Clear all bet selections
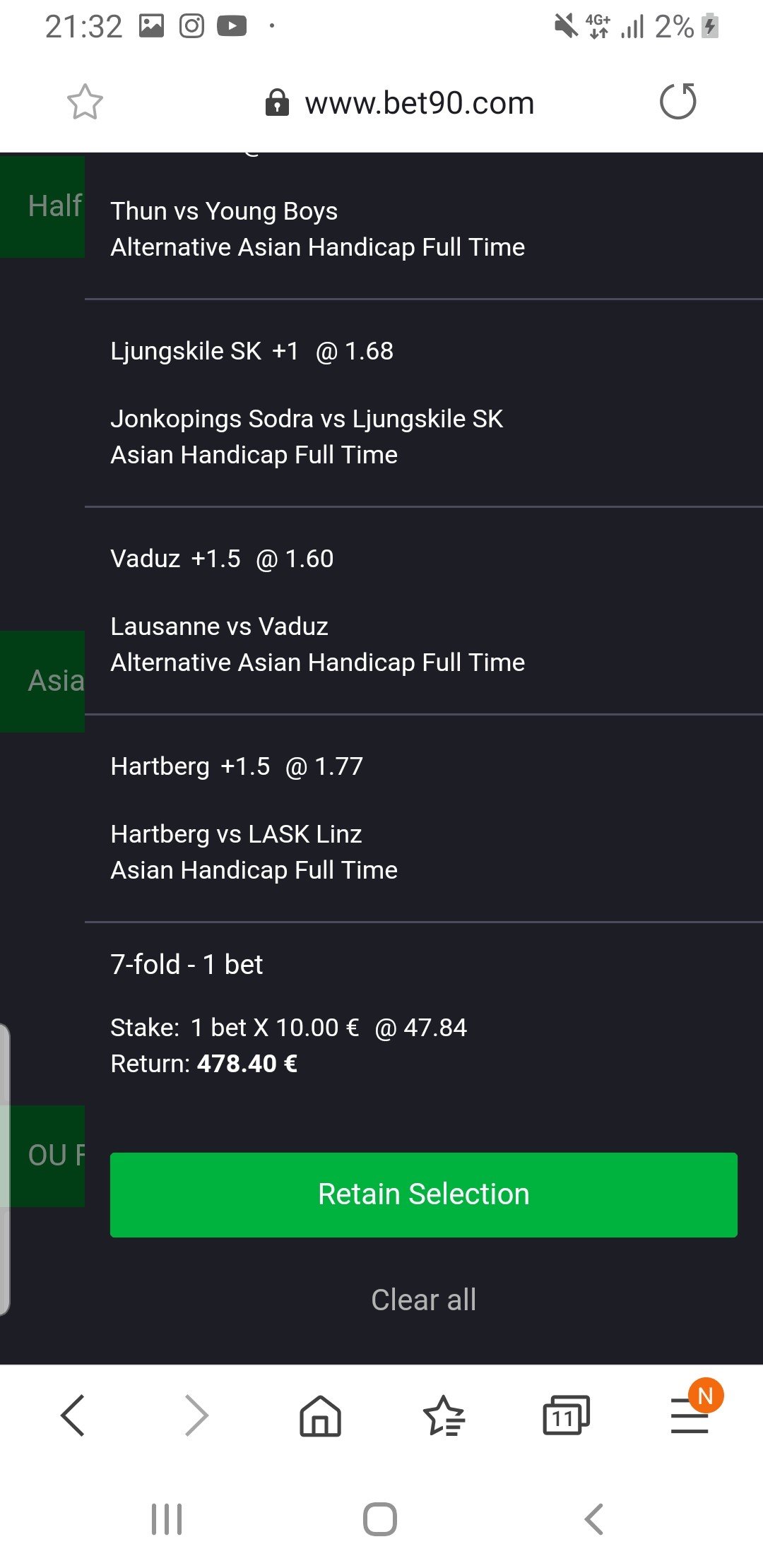The height and width of the screenshot is (1568, 763). (x=423, y=1300)
